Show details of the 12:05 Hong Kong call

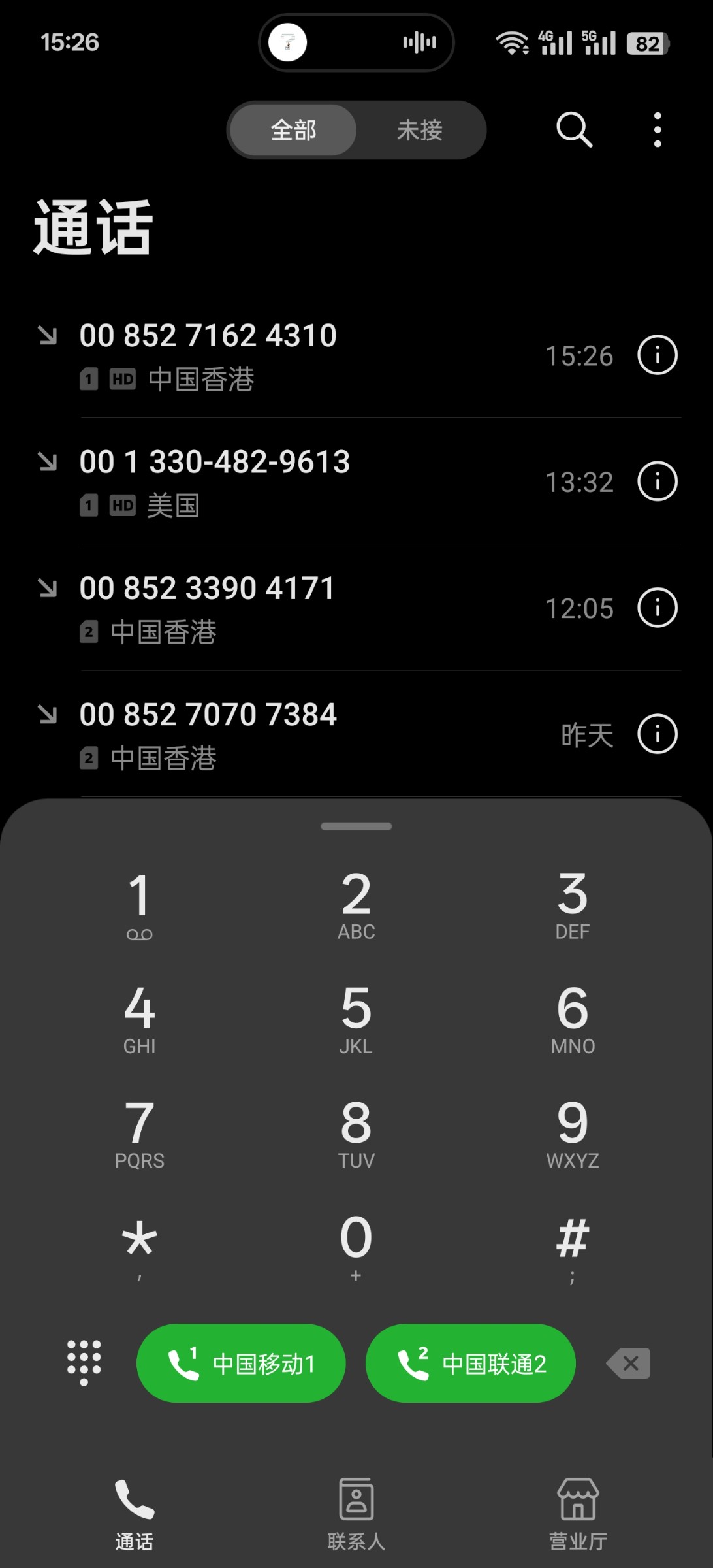click(x=656, y=608)
